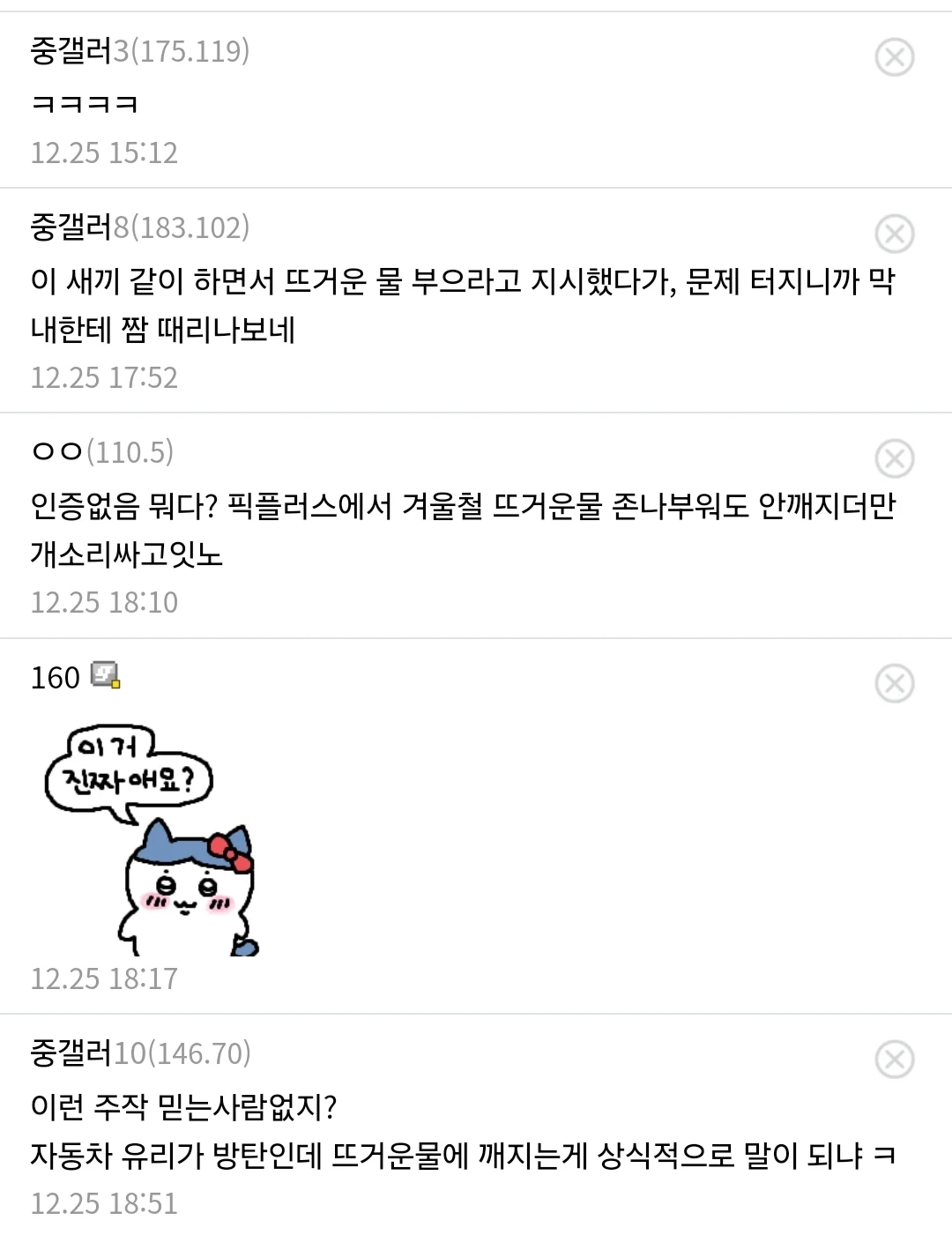Click timestamp 12.25 18:17 under the sticker
The width and height of the screenshot is (952, 1235).
pos(104,978)
